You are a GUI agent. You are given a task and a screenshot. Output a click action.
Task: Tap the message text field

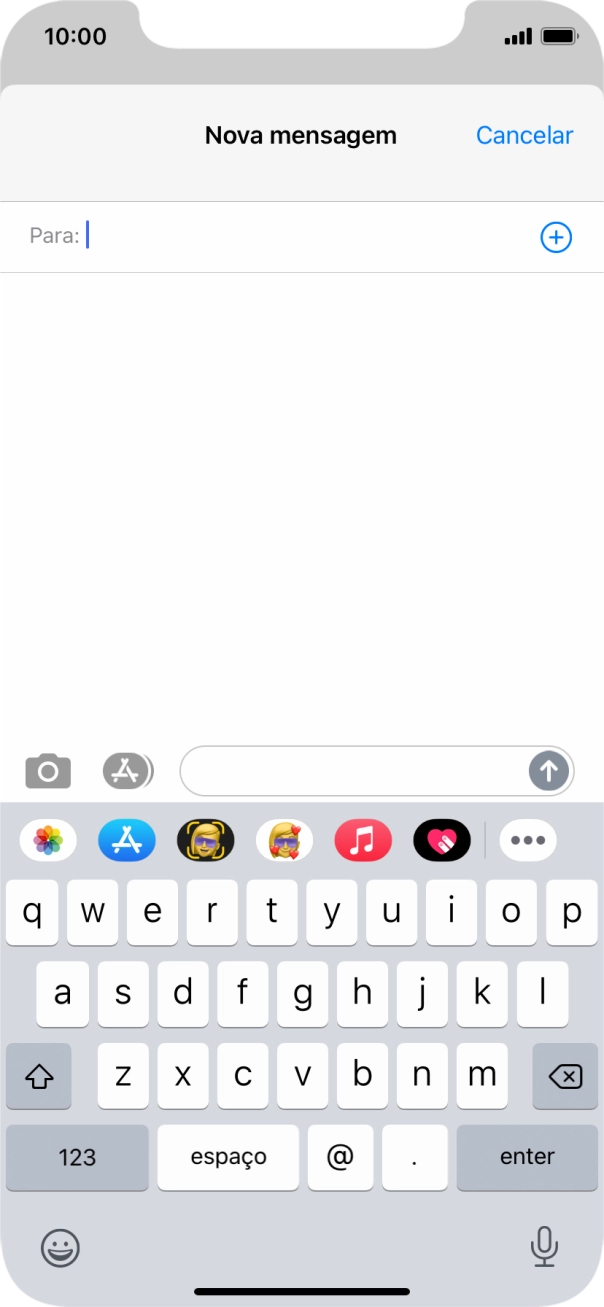pos(355,771)
